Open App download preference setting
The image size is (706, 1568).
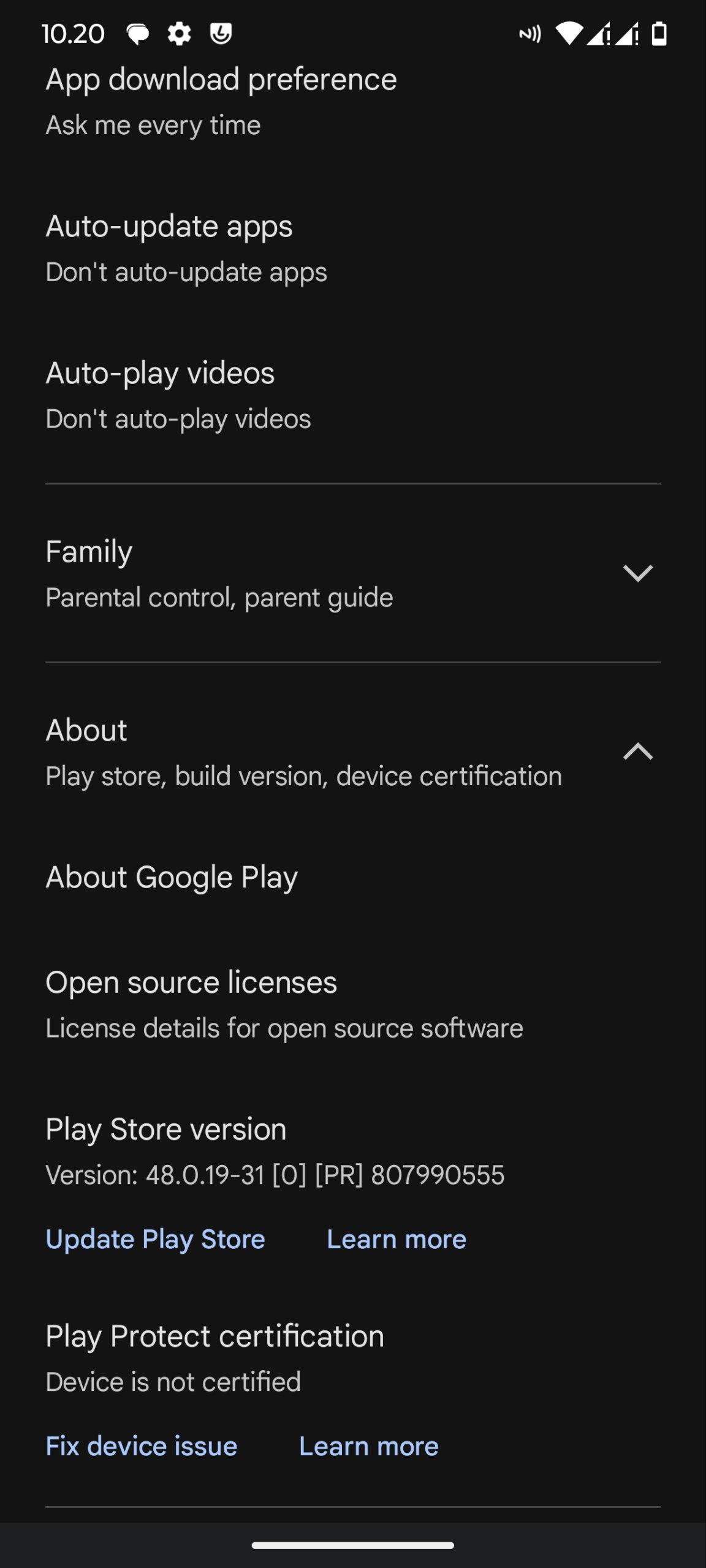(x=221, y=102)
